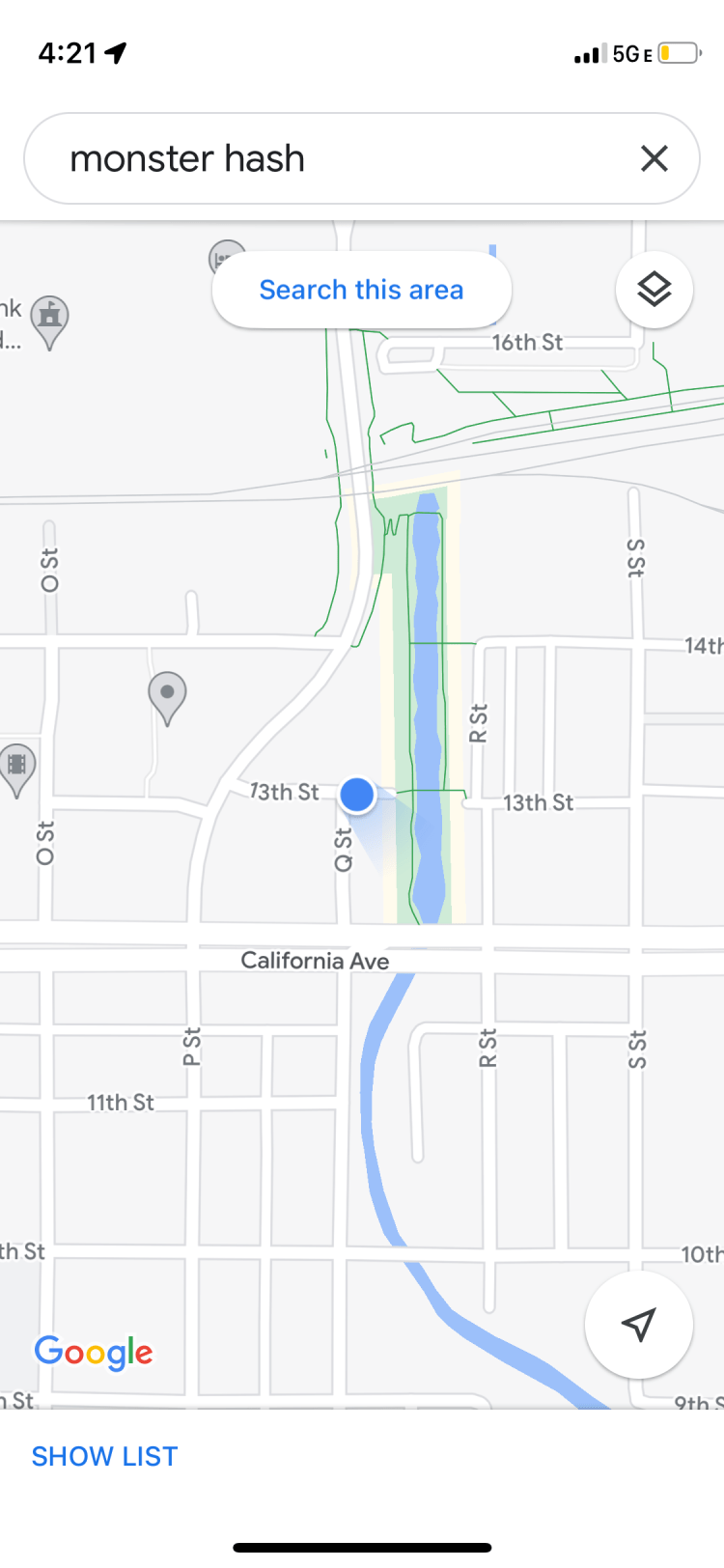Clear the search query with X

click(x=654, y=158)
